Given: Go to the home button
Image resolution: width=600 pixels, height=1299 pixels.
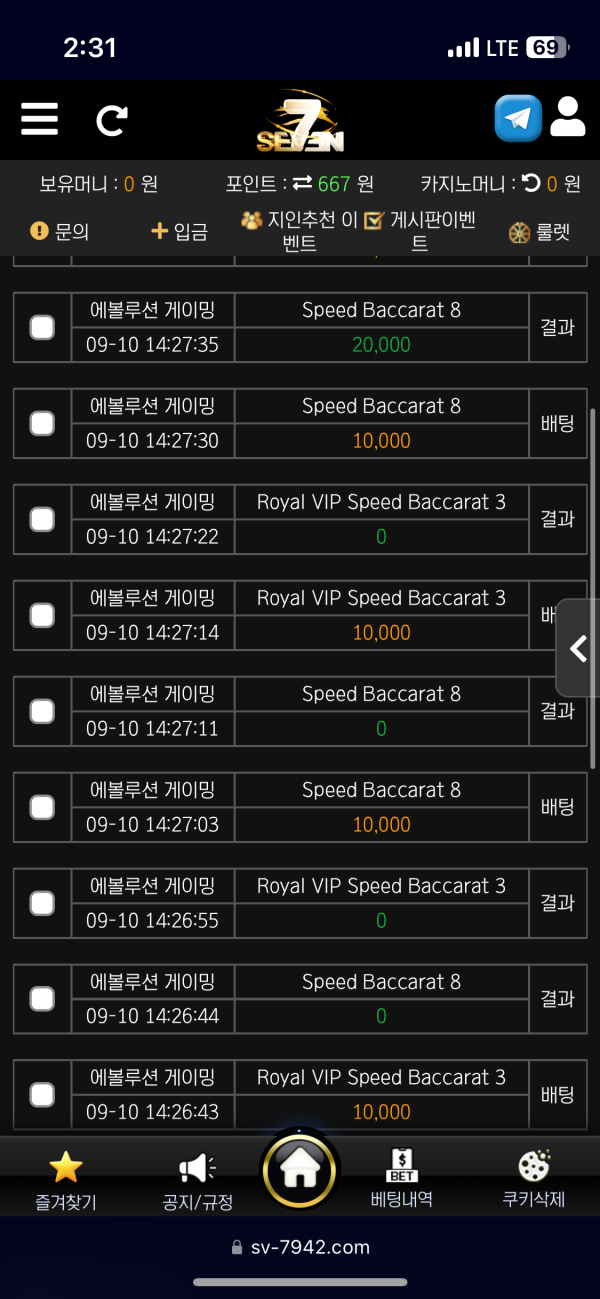Looking at the screenshot, I should point(300,1170).
